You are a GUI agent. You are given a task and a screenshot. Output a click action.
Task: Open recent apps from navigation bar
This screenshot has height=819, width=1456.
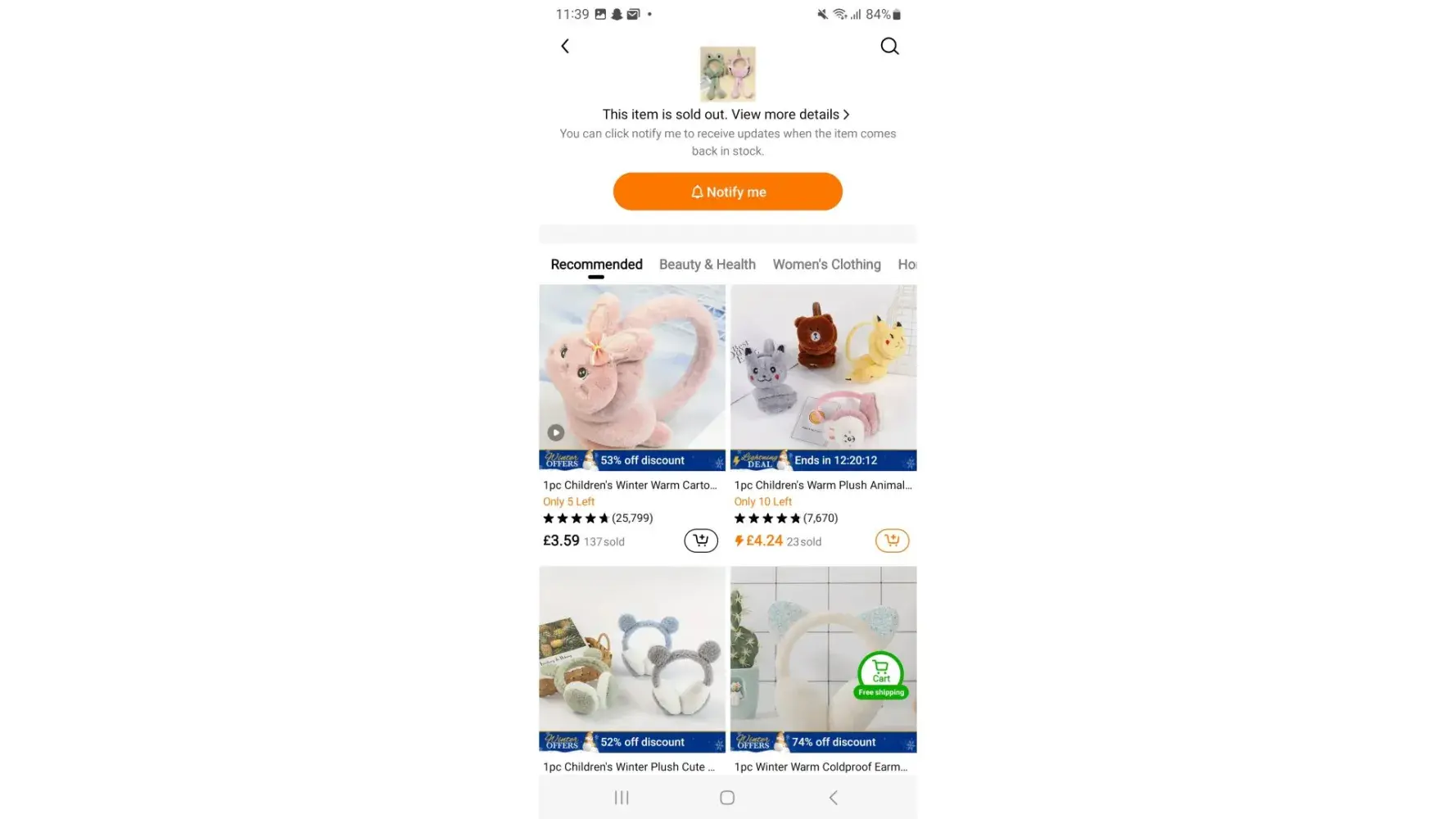click(x=622, y=798)
